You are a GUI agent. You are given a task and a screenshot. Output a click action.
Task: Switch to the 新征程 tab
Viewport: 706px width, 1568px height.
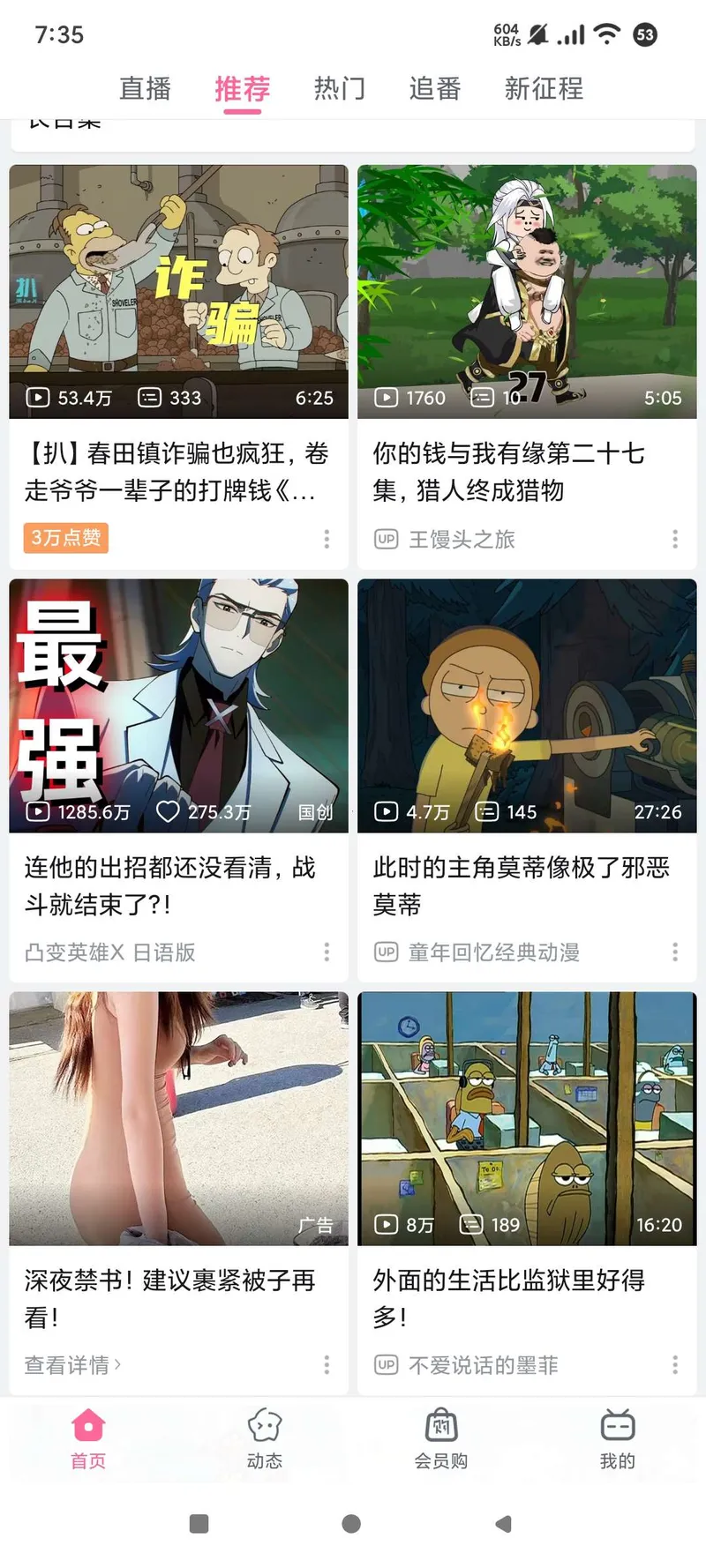(543, 88)
